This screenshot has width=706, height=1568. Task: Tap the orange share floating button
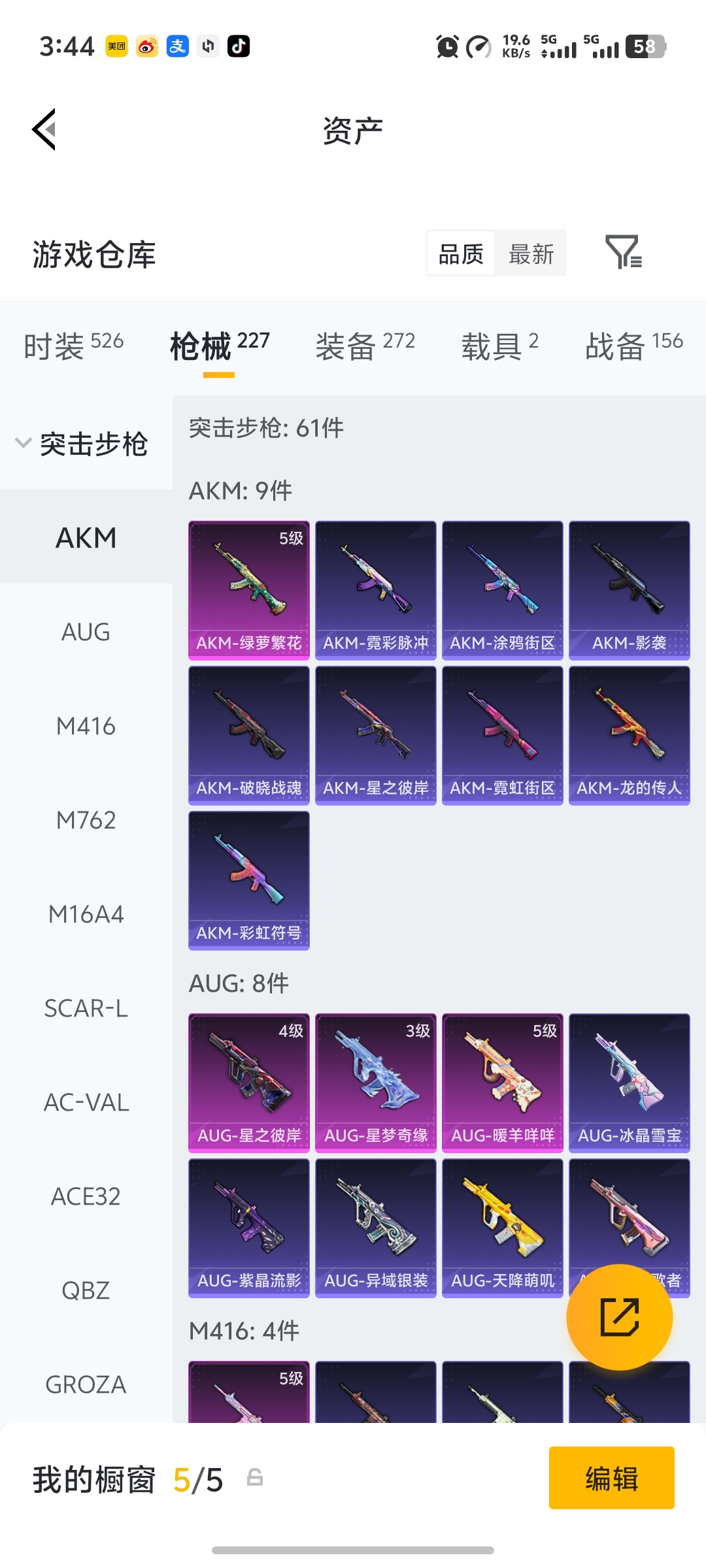pos(619,1316)
